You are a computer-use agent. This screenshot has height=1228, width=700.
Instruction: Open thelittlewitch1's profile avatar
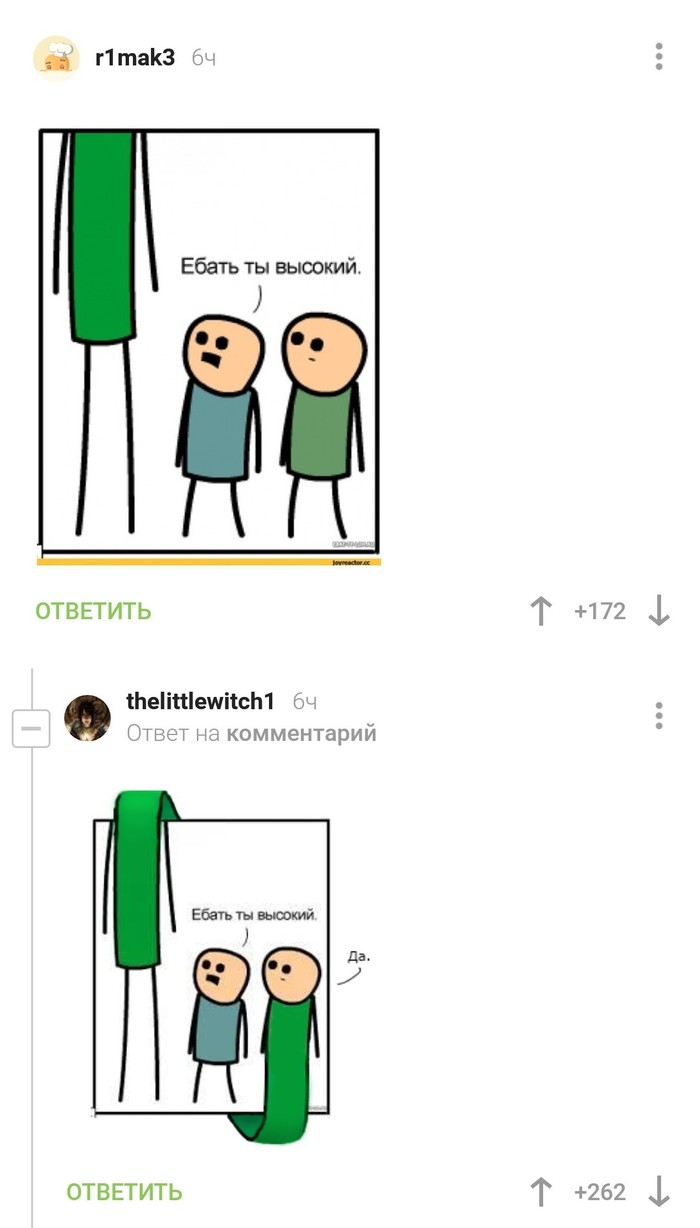pyautogui.click(x=88, y=717)
